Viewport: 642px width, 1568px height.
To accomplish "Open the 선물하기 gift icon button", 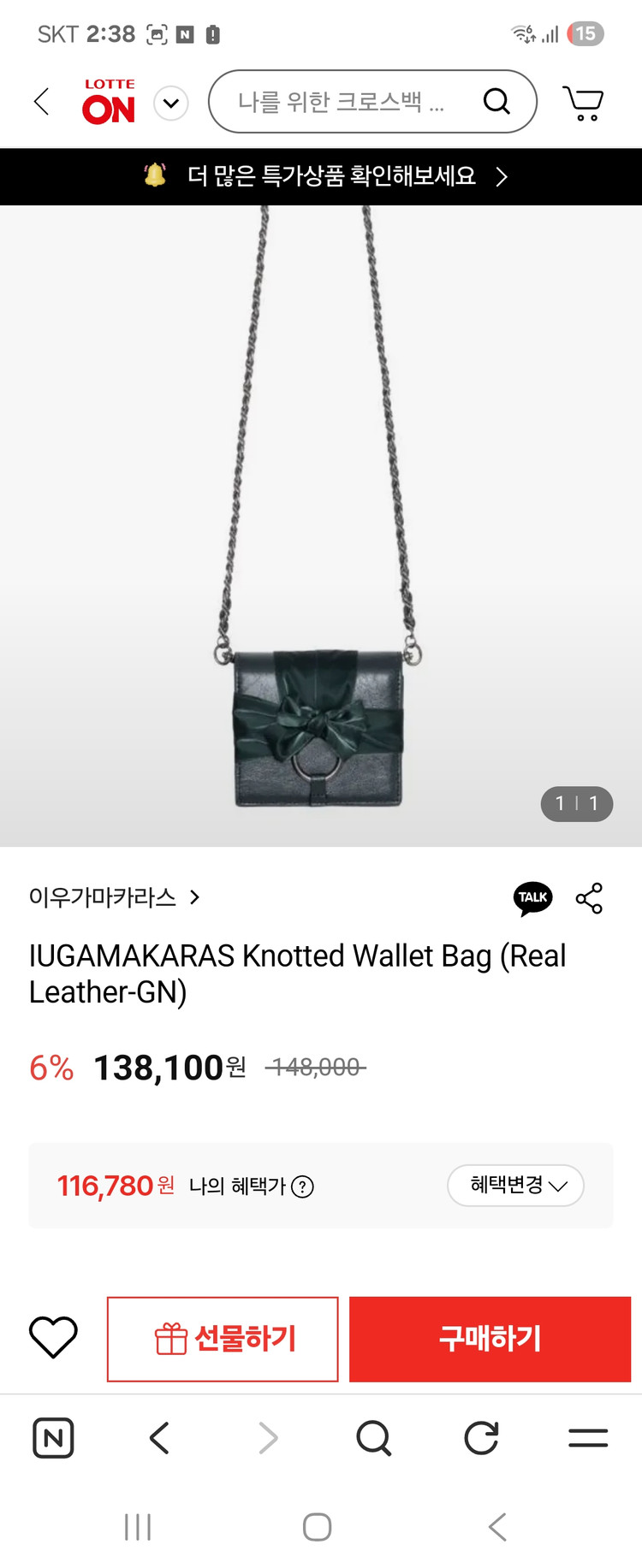I will pos(170,1339).
